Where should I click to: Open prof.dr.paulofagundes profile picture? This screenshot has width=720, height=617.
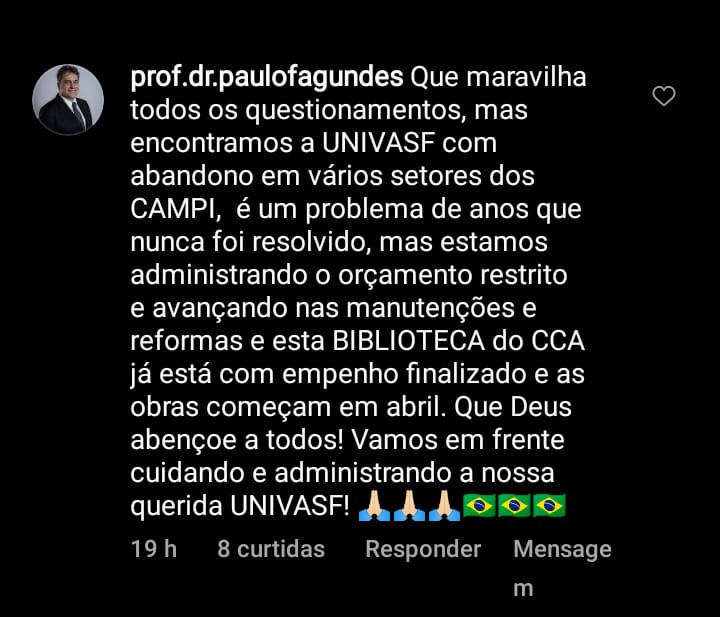coord(68,100)
